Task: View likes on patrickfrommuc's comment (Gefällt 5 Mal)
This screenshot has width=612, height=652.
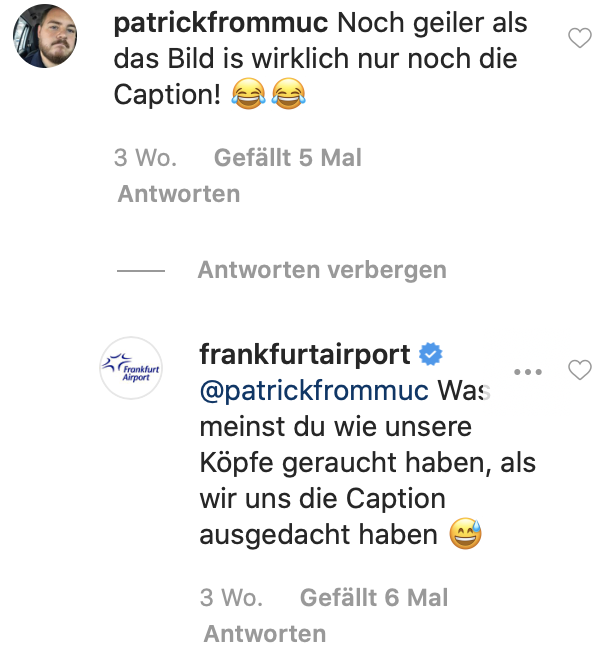Action: coord(288,158)
